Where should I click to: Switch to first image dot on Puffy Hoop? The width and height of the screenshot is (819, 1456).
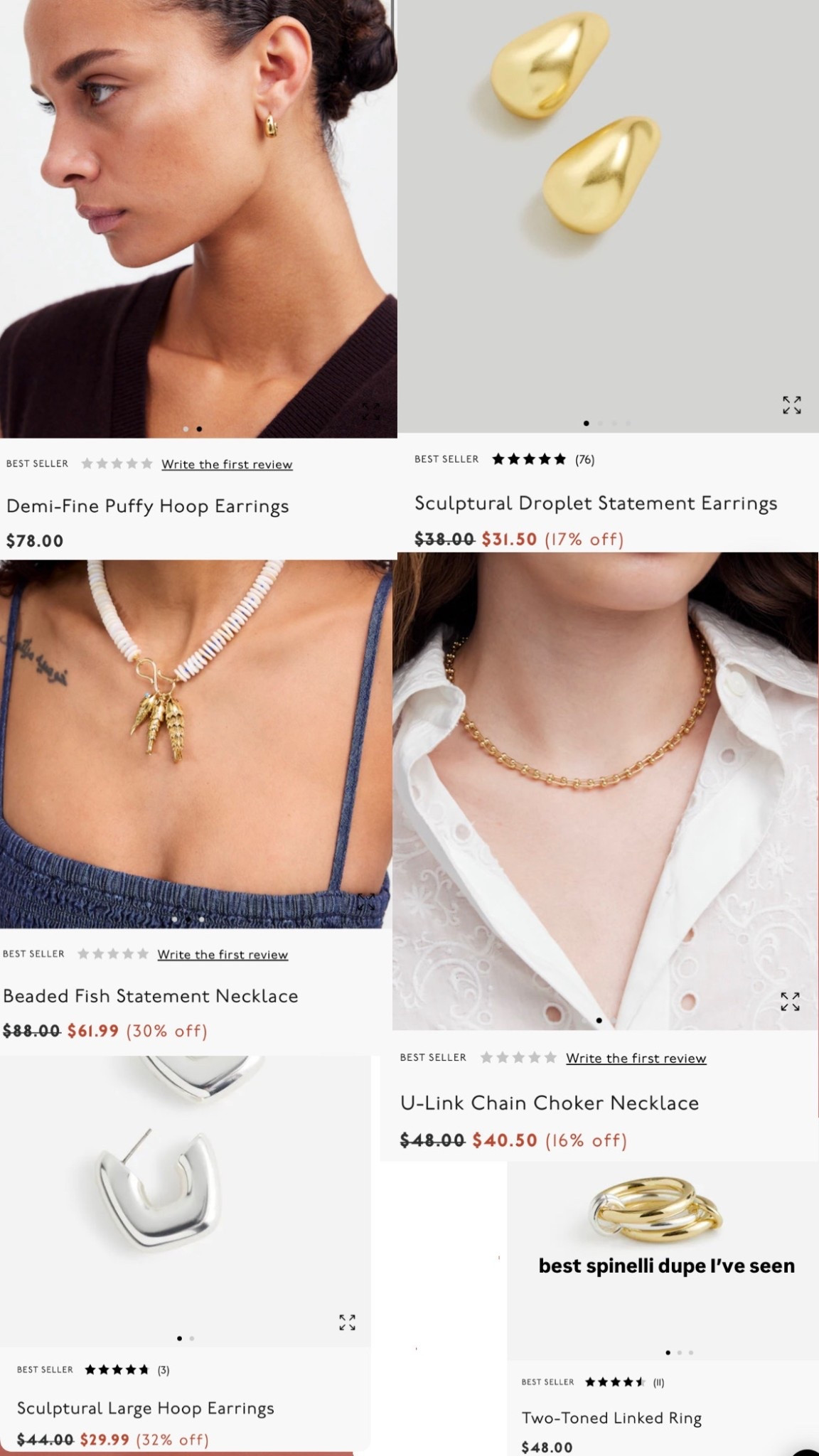tap(186, 428)
